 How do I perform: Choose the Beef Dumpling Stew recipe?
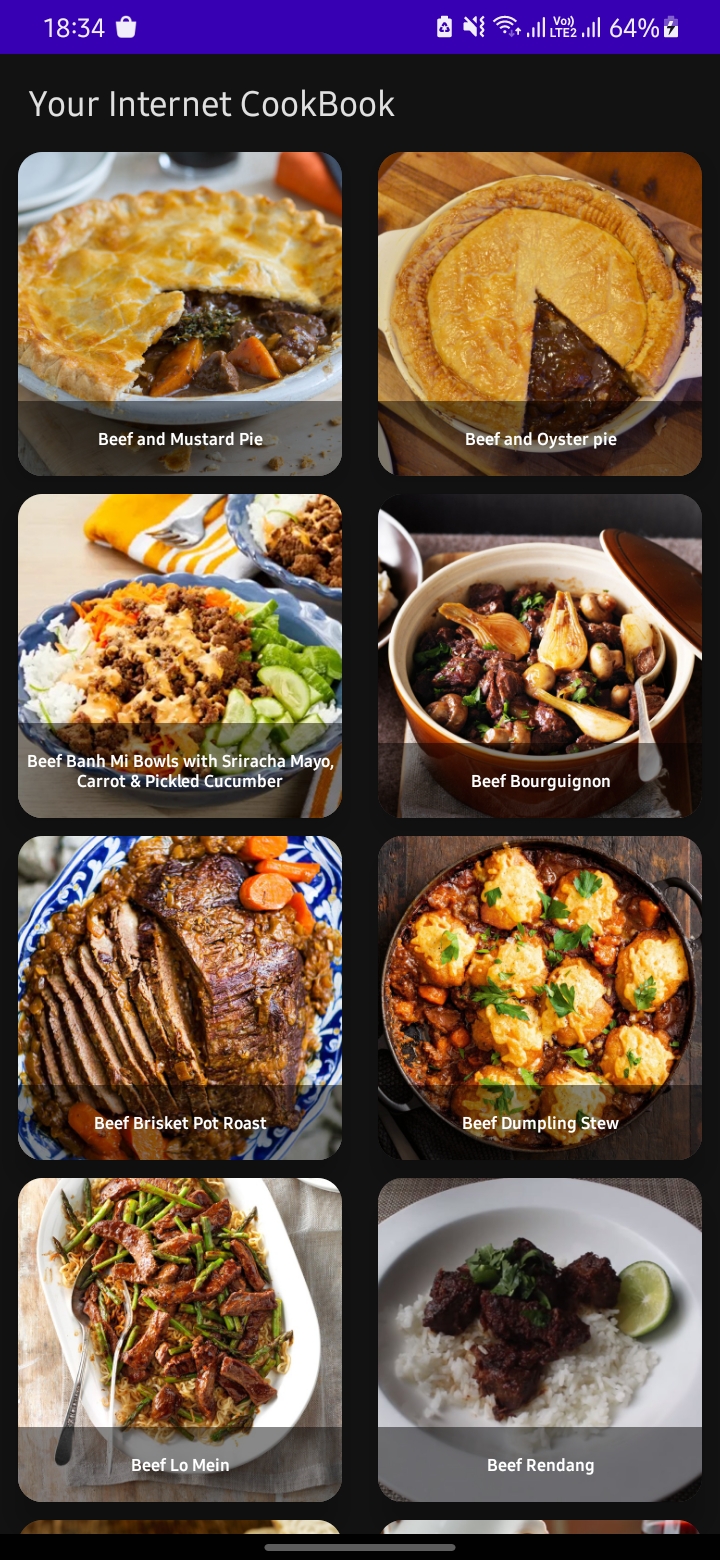(x=540, y=997)
